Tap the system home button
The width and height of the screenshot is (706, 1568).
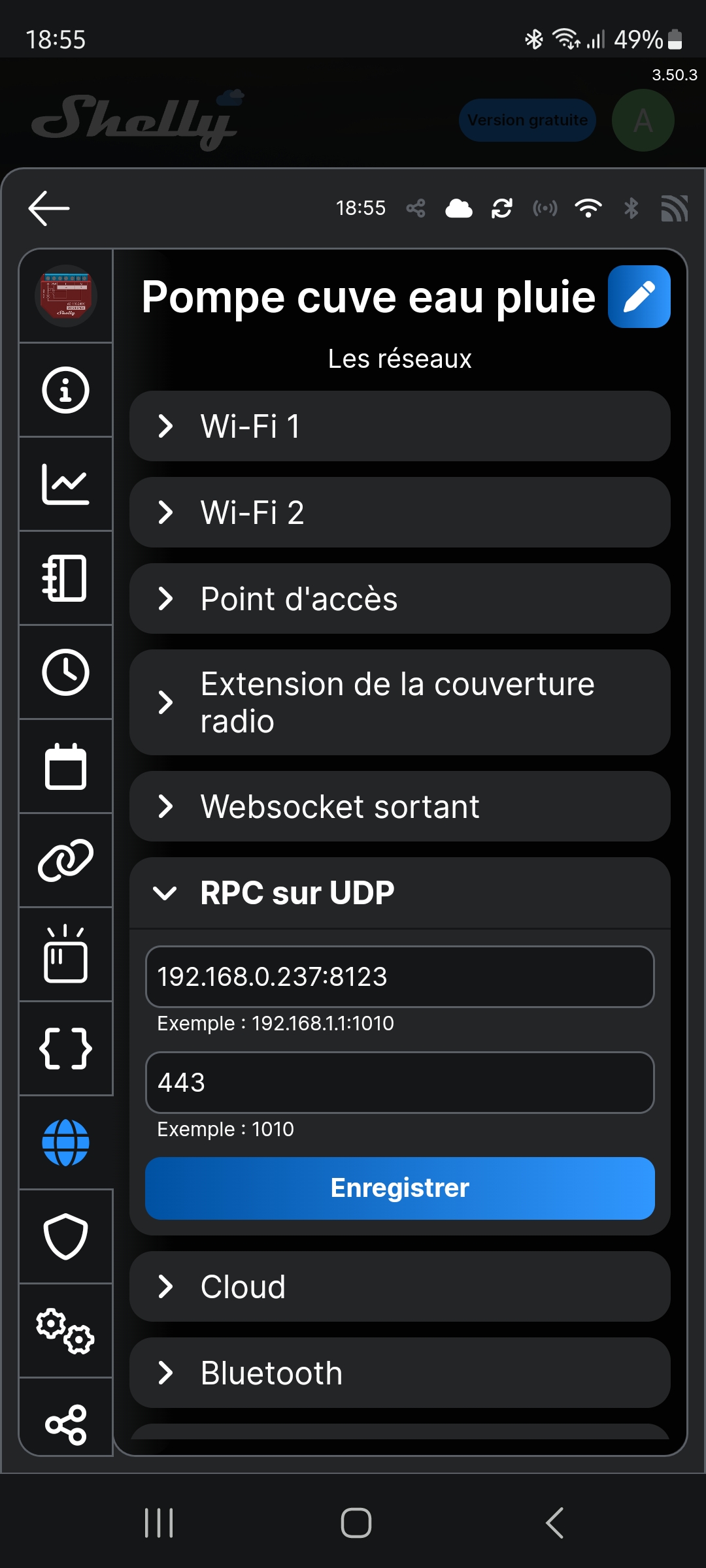(x=356, y=1523)
